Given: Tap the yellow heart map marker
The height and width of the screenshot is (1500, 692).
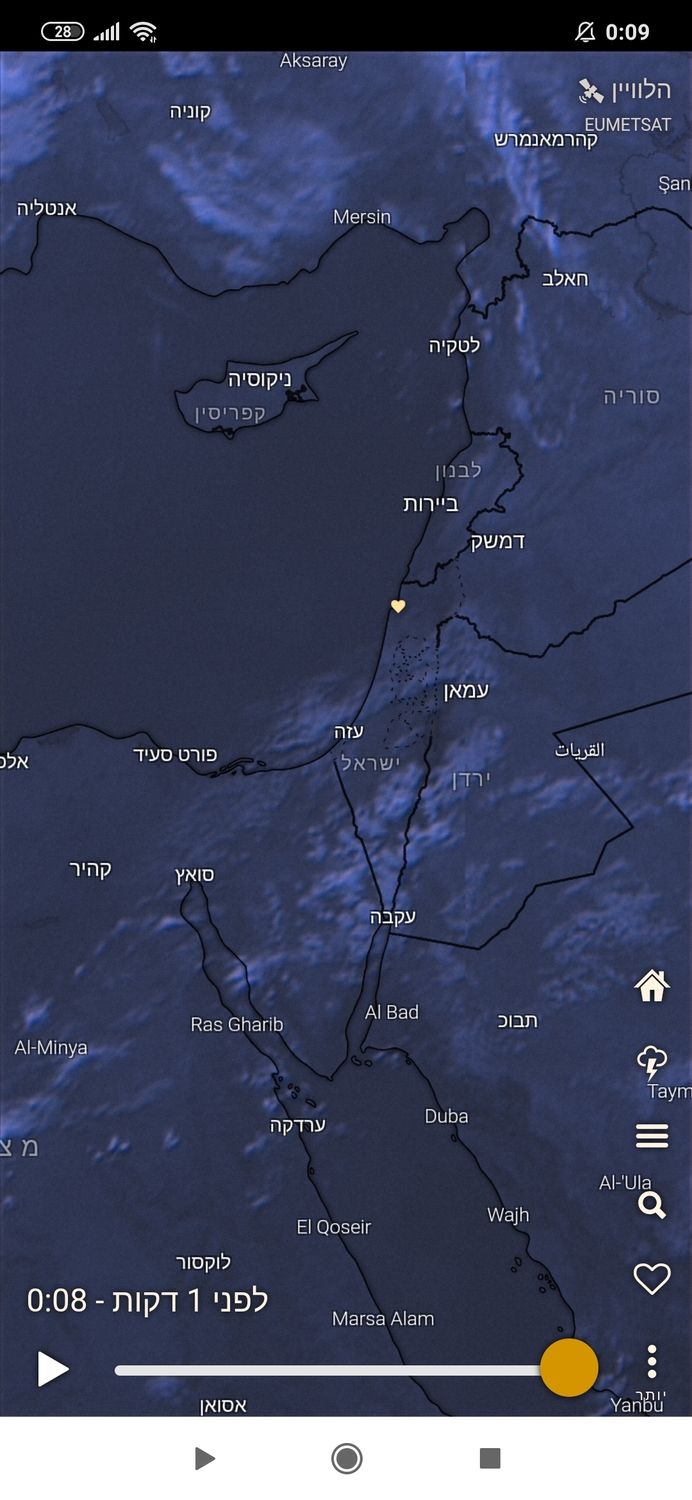Looking at the screenshot, I should point(398,606).
